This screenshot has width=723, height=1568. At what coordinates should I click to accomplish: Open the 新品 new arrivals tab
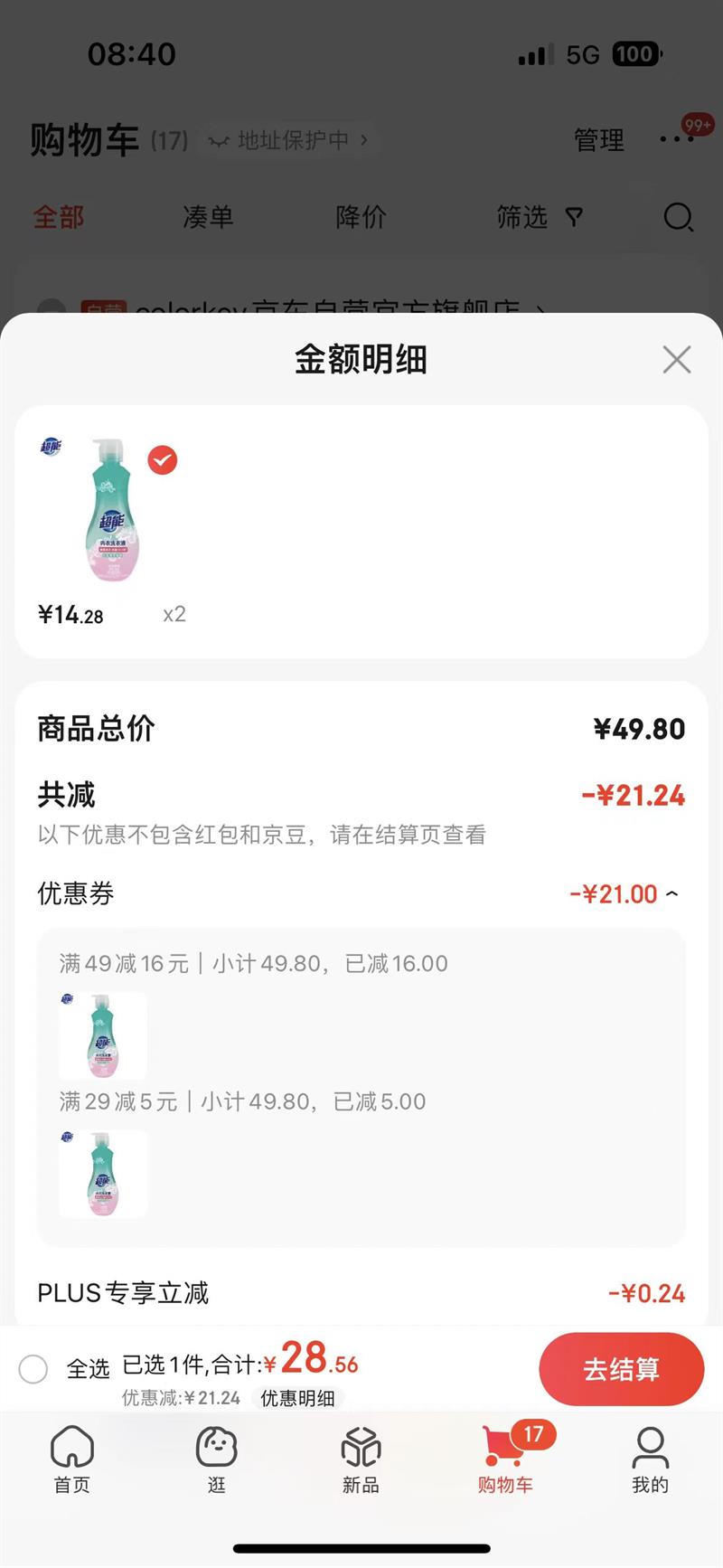(361, 1459)
